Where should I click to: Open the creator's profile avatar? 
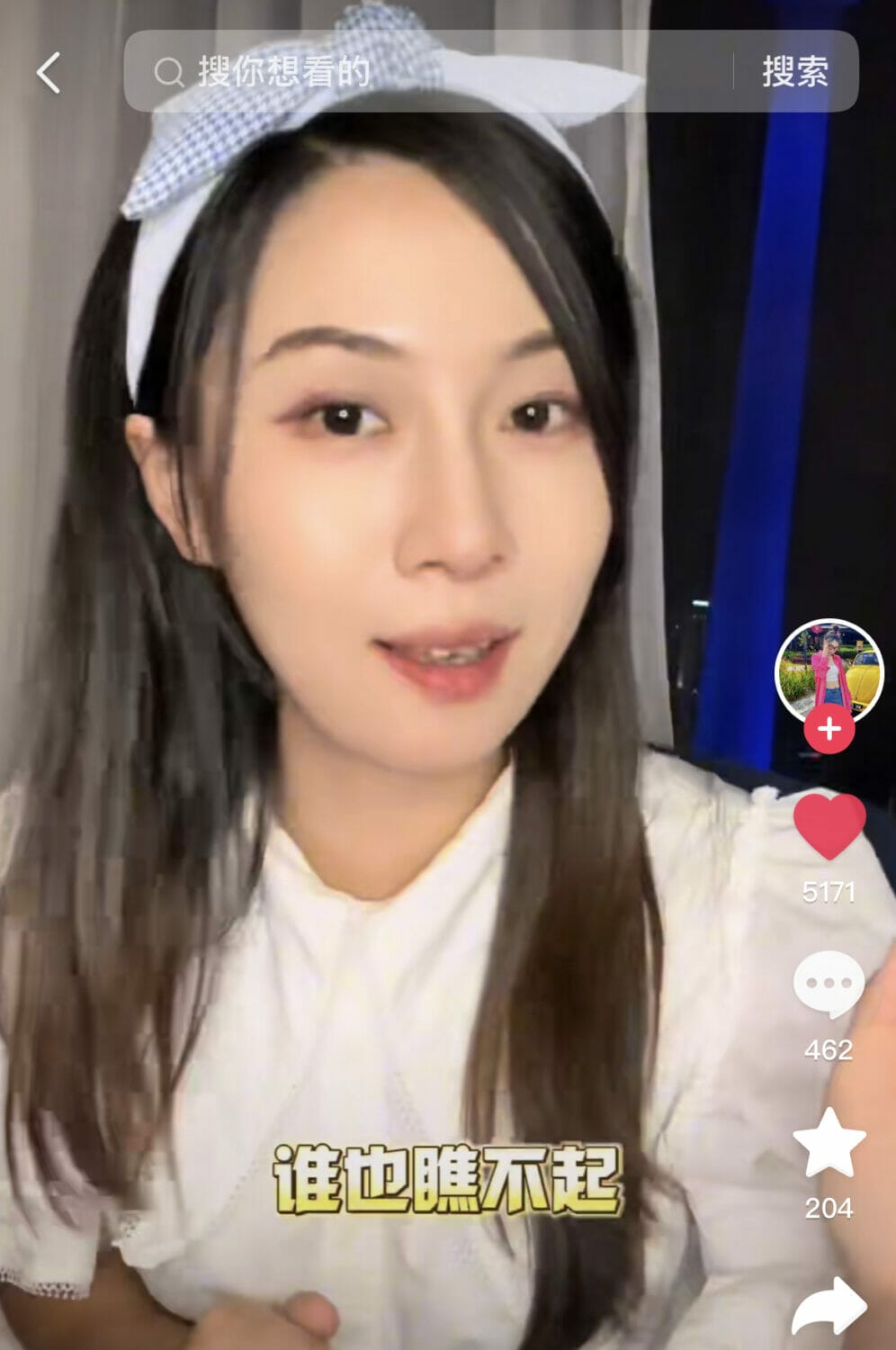(x=829, y=670)
